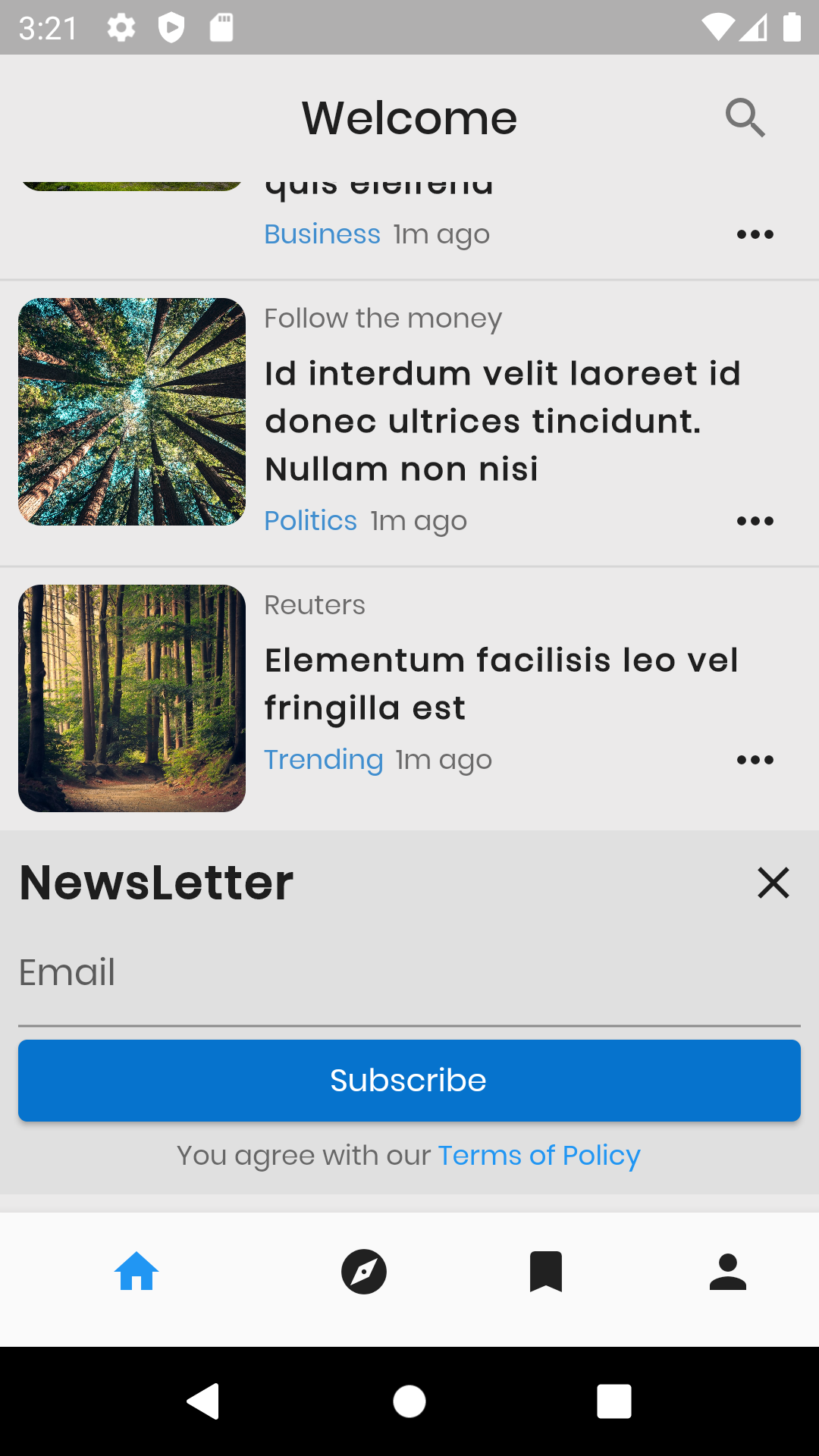Open options menu for Trending article

pos(755,760)
